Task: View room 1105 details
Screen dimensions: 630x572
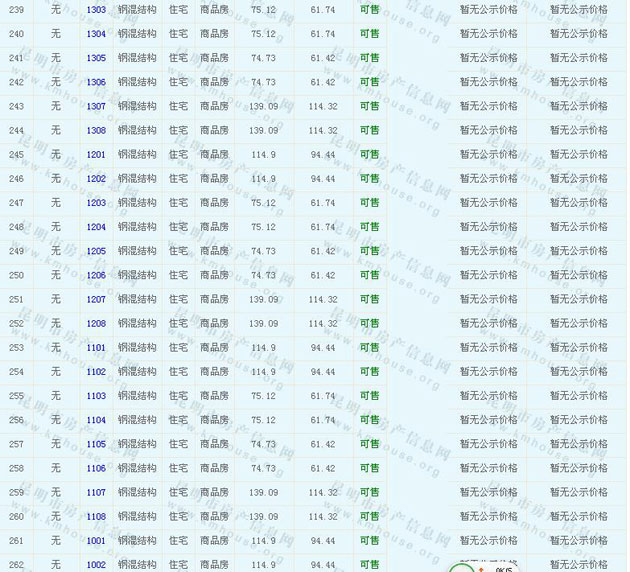Action: (96, 444)
